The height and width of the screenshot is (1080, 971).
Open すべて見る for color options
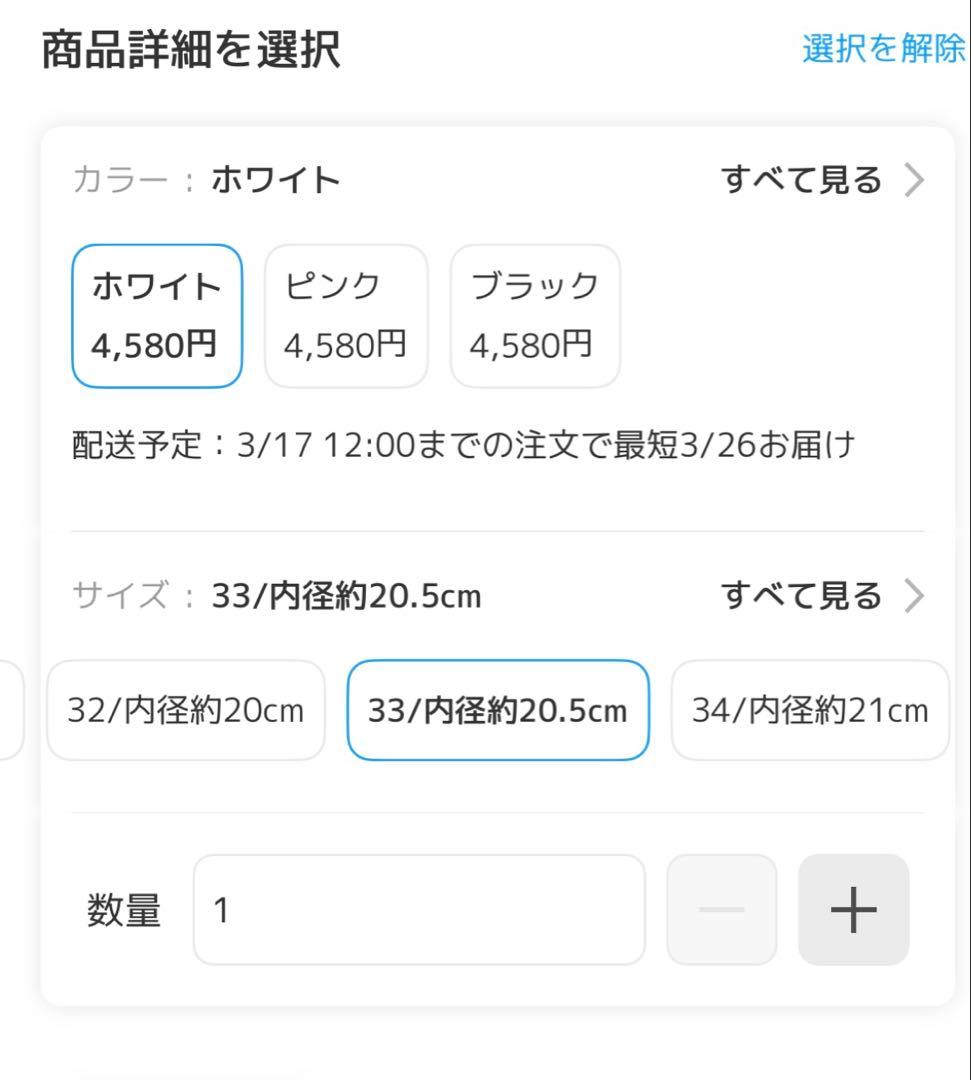[x=802, y=180]
